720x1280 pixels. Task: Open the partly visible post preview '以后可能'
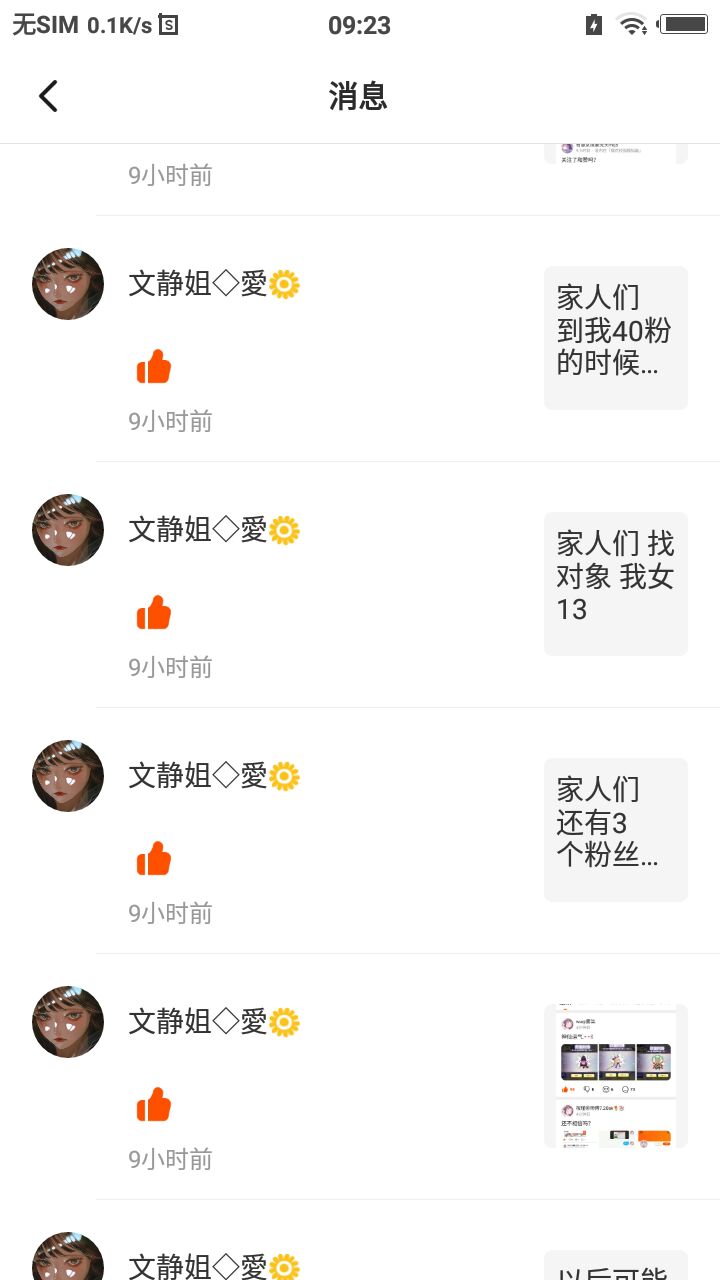tap(615, 1266)
